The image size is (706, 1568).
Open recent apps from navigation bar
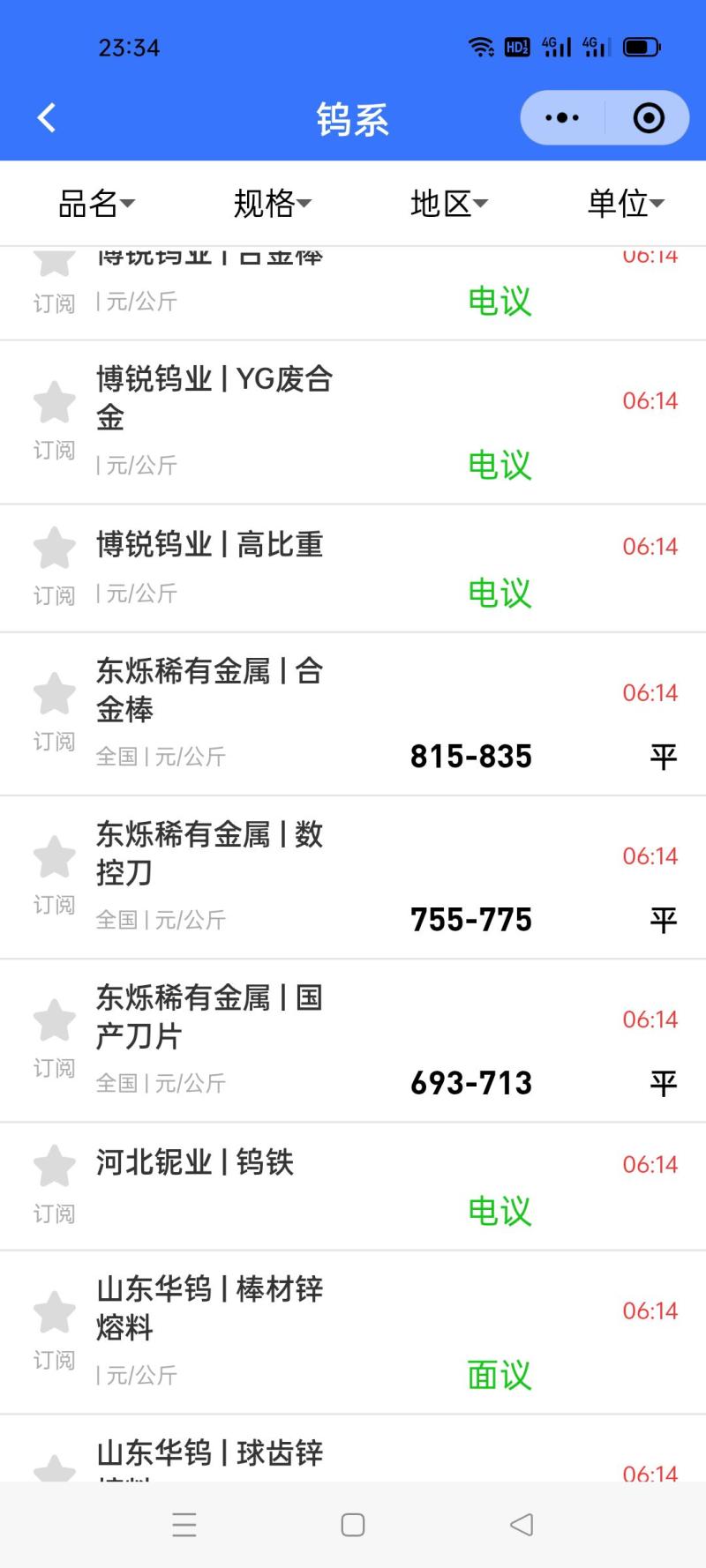coord(184,1525)
